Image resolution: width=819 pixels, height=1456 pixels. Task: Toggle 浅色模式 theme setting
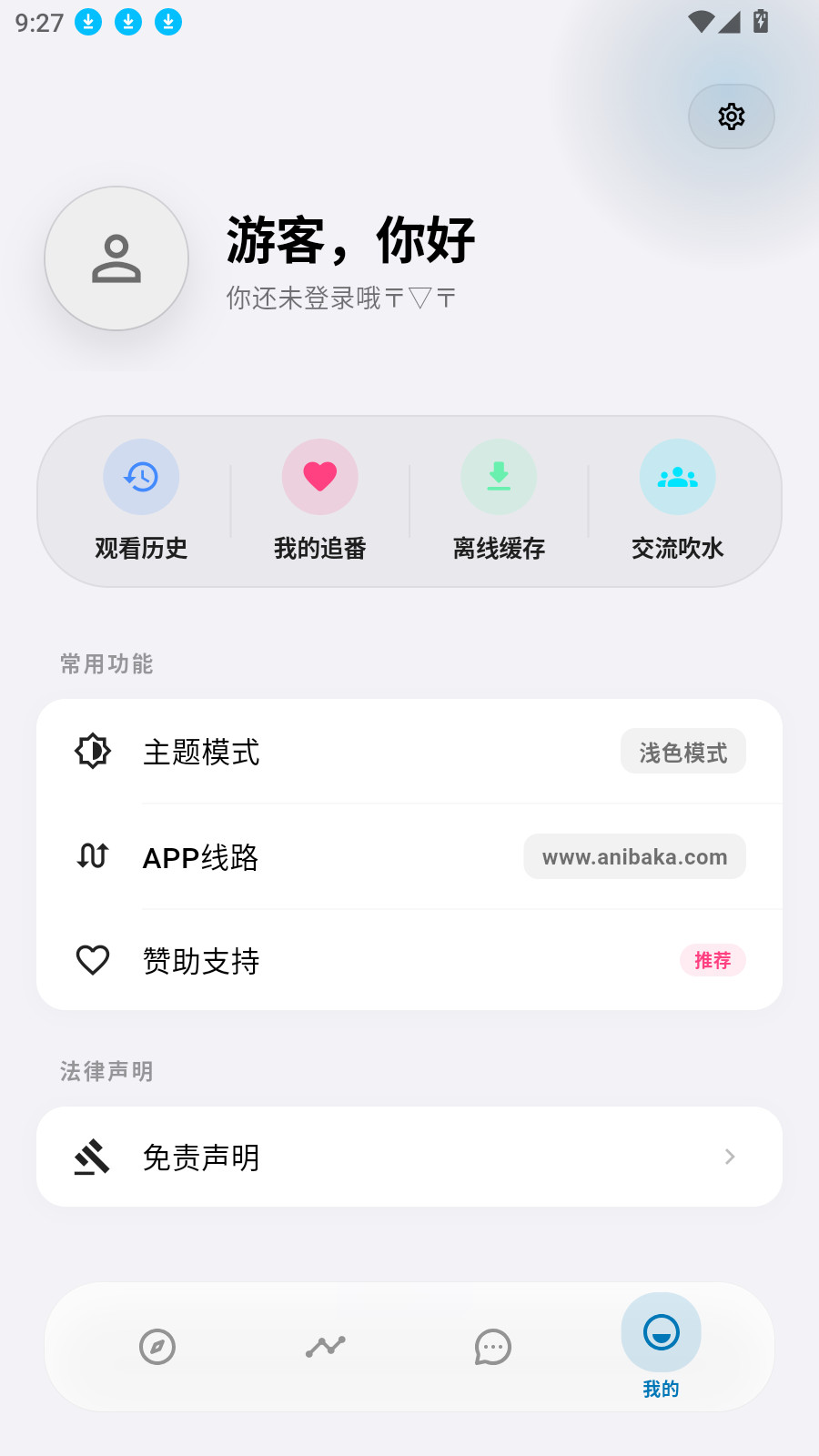682,751
